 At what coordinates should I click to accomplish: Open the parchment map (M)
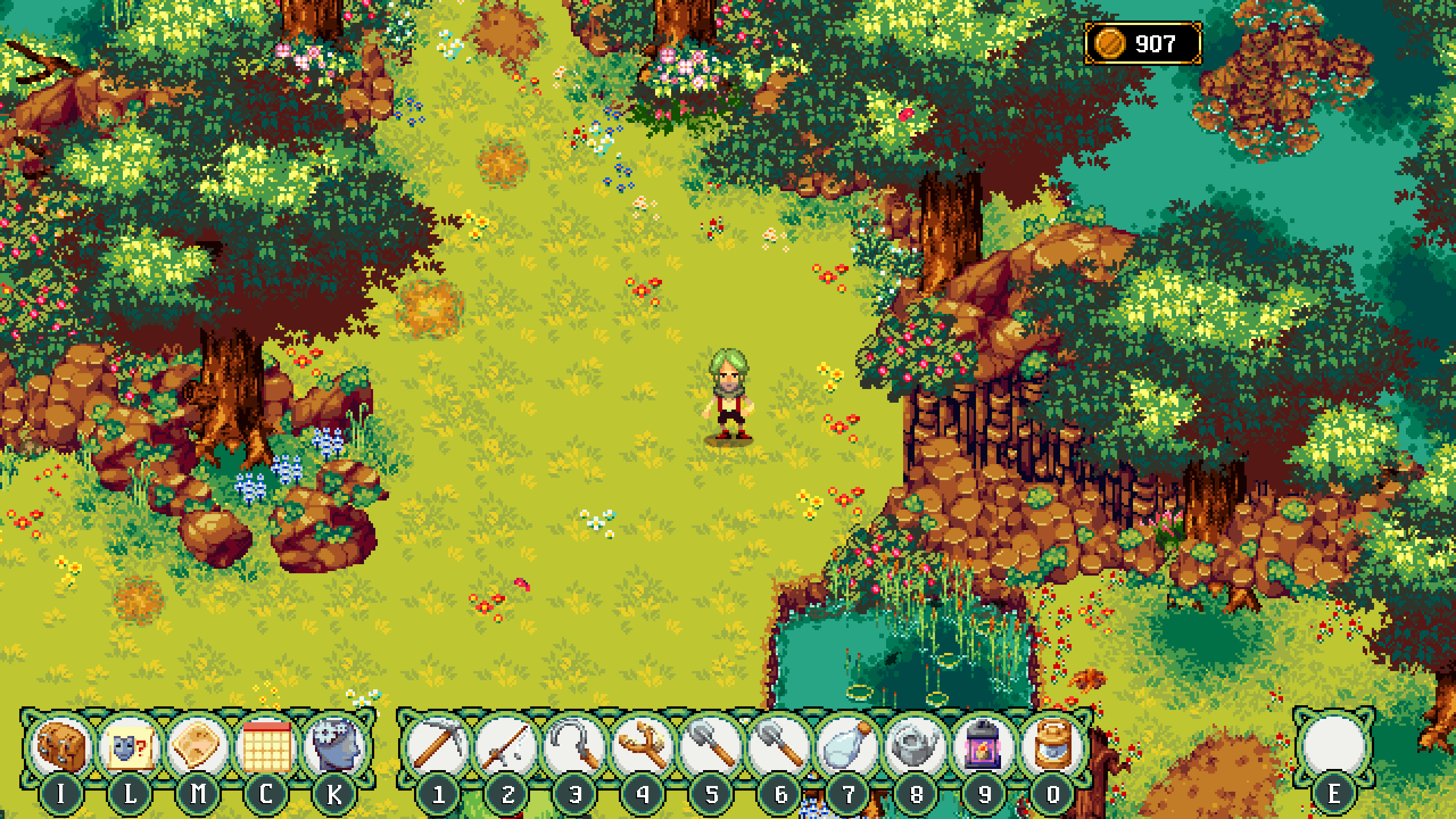pos(198,746)
